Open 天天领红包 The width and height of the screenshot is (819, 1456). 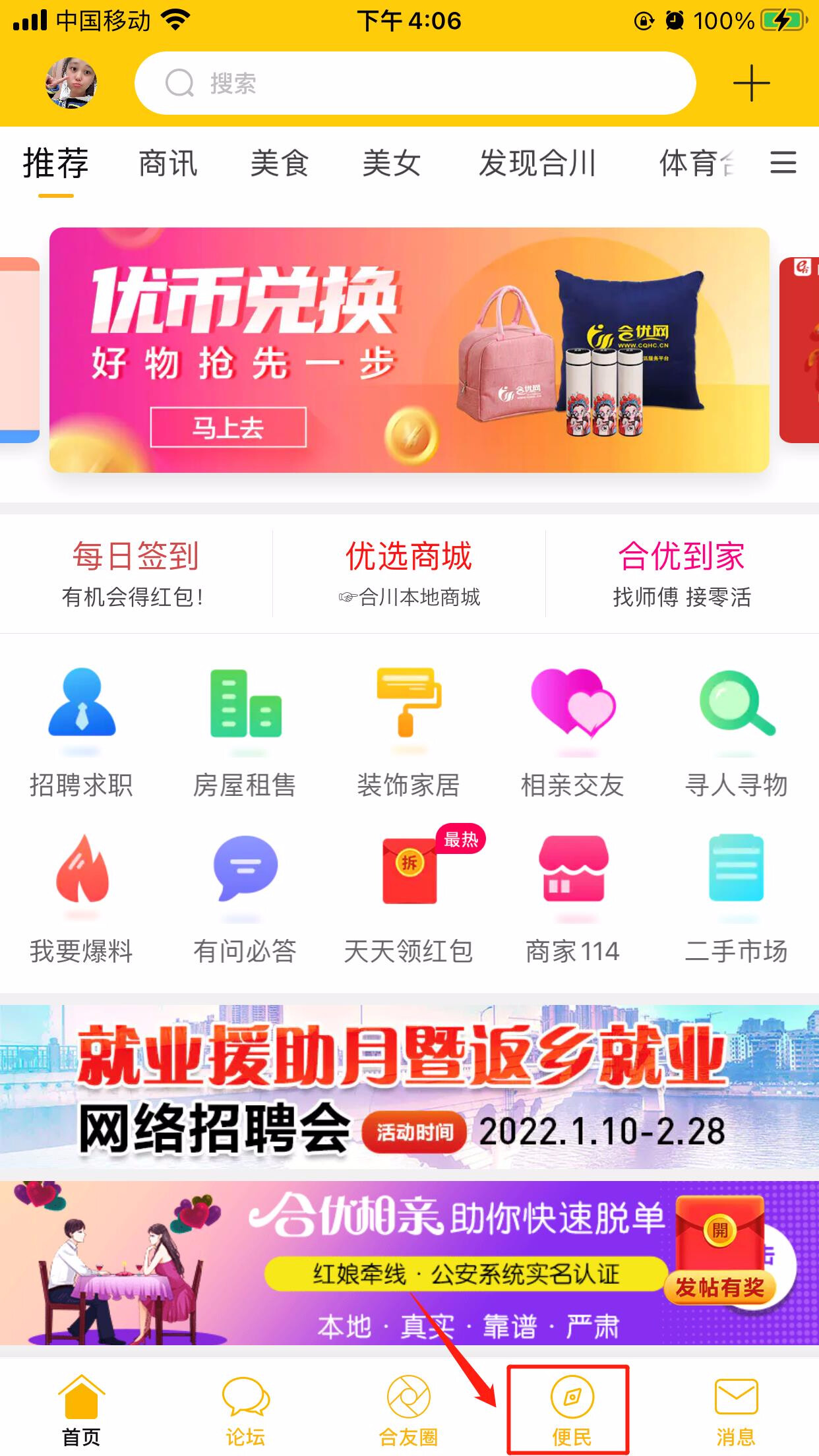click(x=409, y=897)
